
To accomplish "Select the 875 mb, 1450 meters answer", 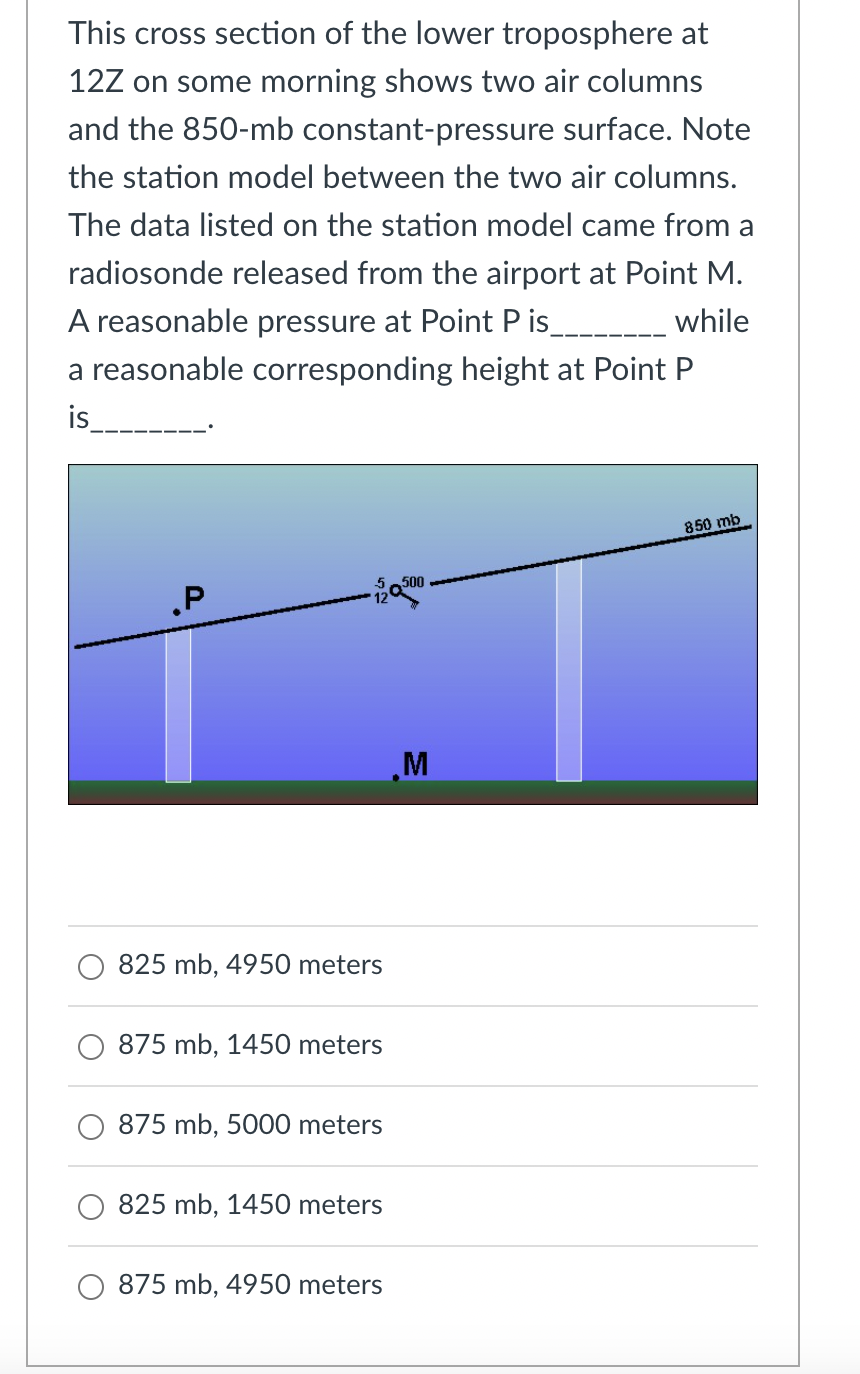I will click(91, 1046).
